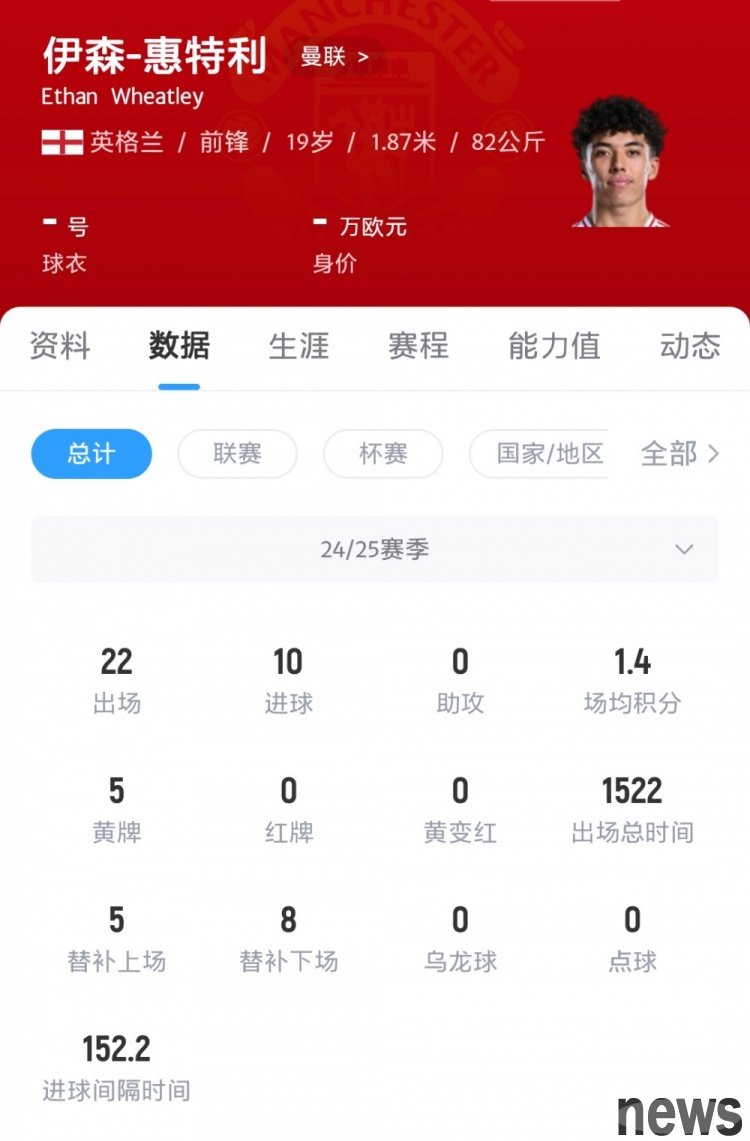
Task: Select the 杯赛 filter chip
Action: coord(383,454)
